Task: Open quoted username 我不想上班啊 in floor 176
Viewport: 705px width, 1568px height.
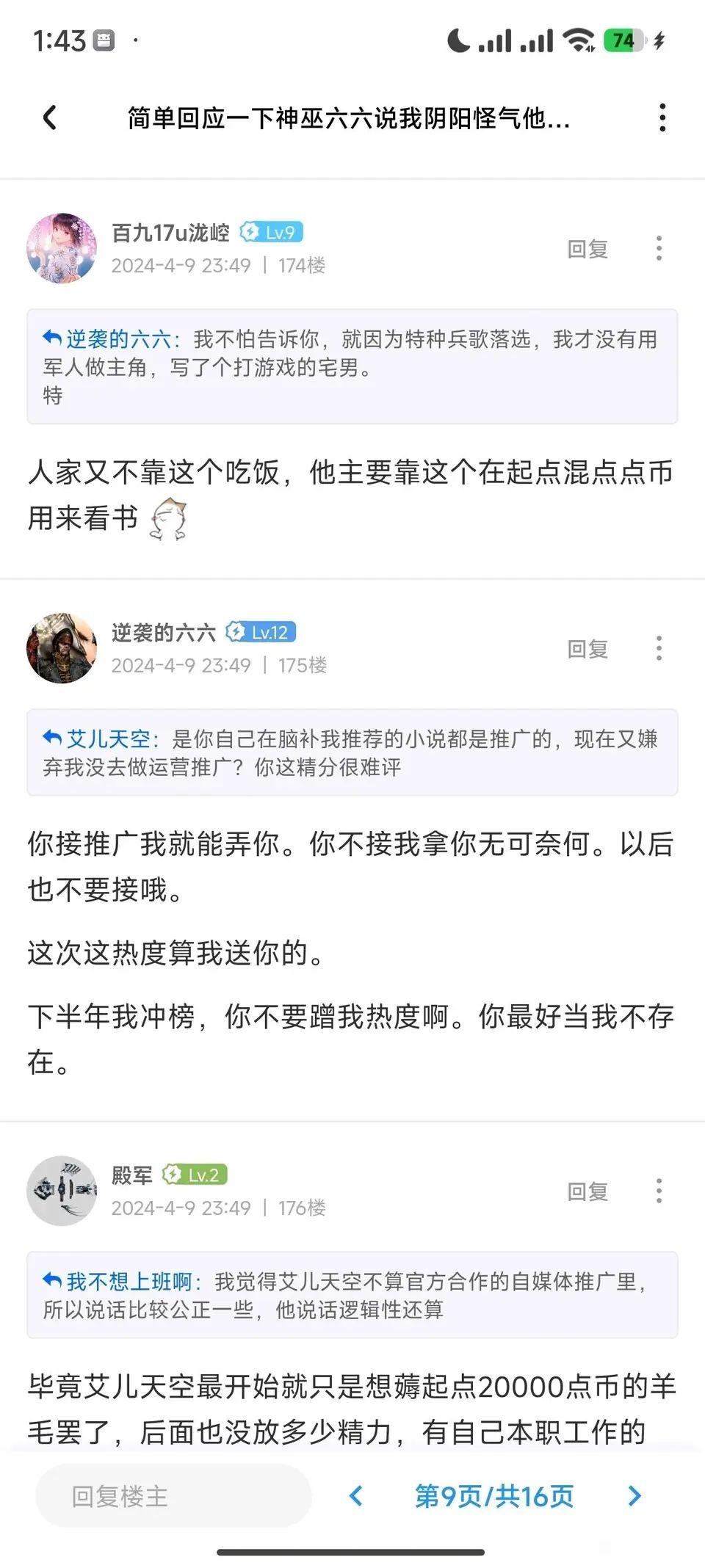Action: pos(129,1281)
